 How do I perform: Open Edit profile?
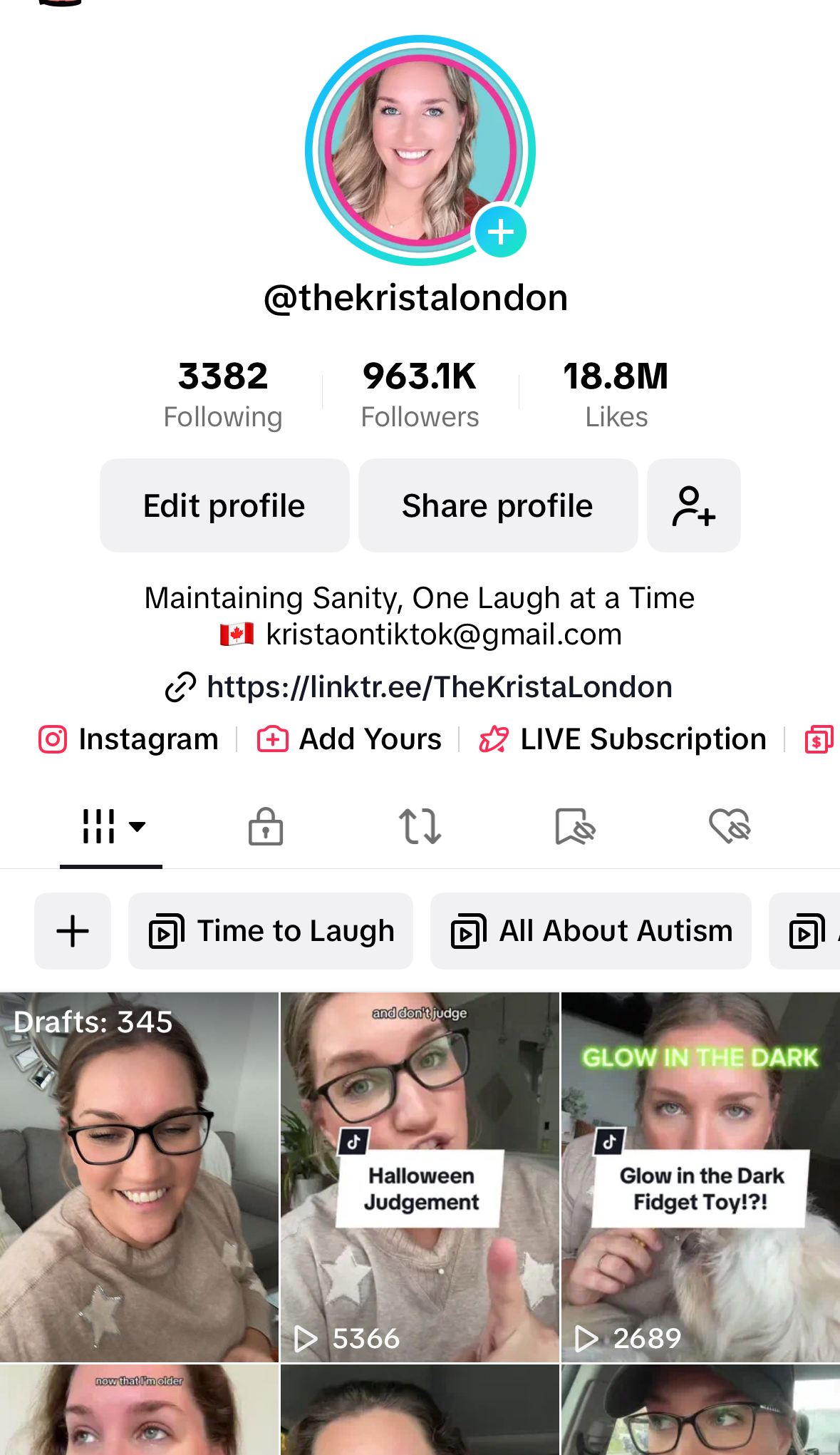pos(224,505)
